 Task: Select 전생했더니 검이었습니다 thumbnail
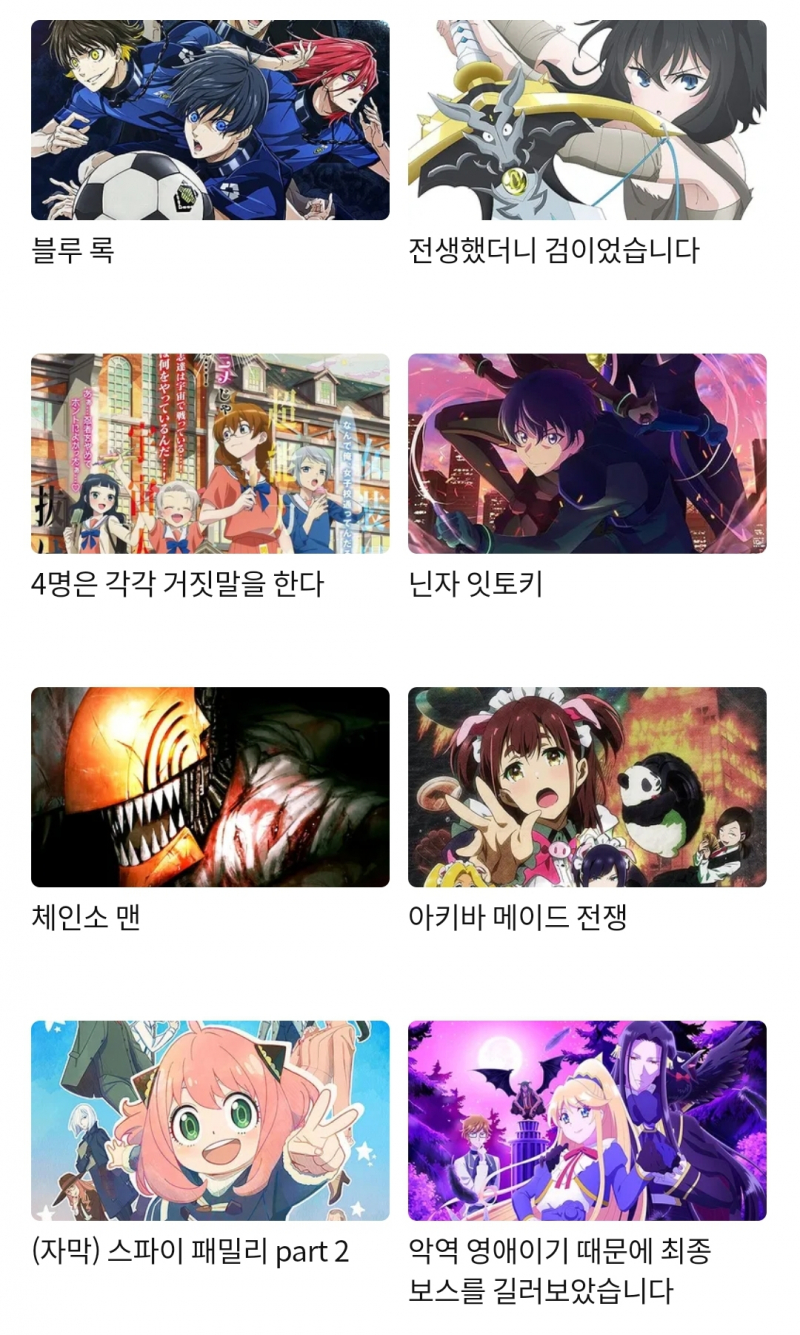point(587,120)
